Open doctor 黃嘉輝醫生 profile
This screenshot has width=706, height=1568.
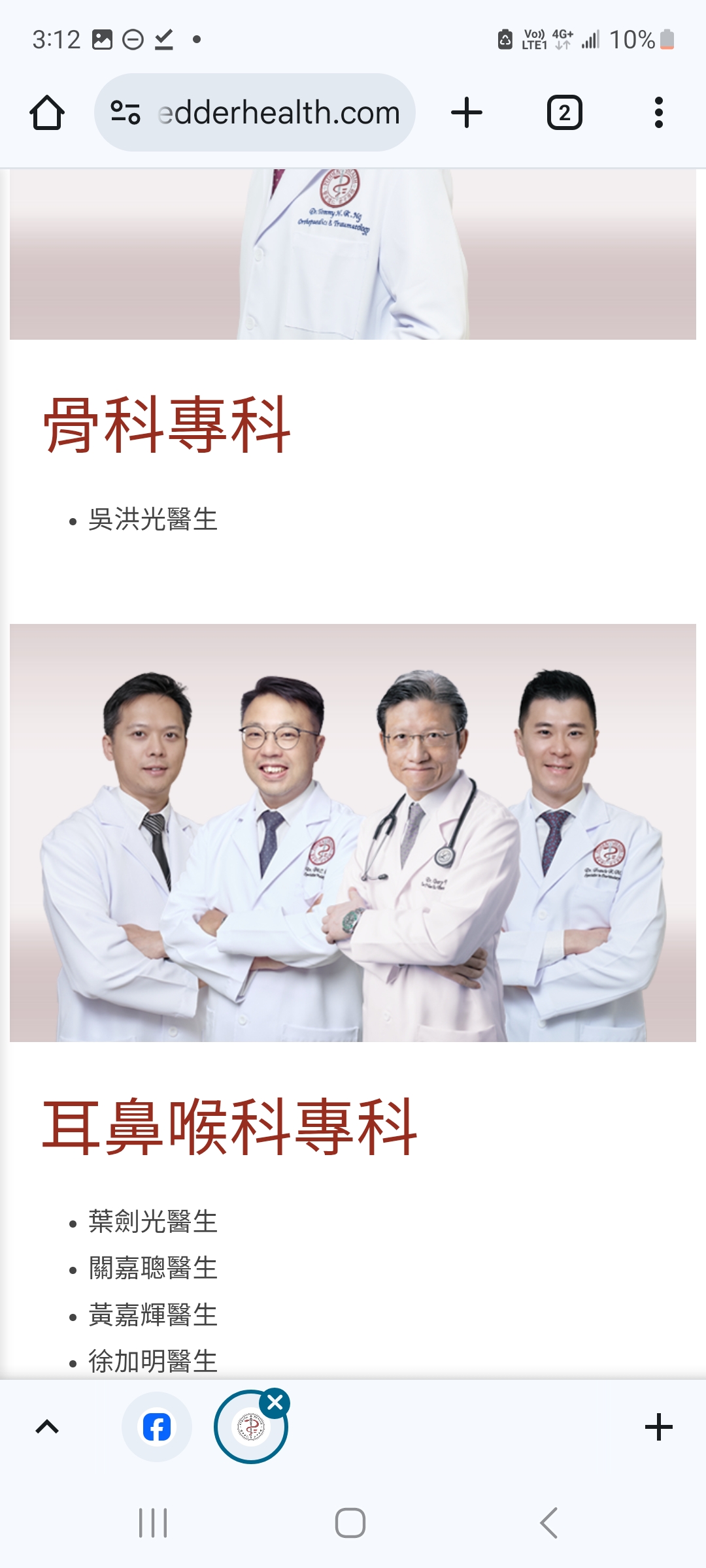(153, 1315)
